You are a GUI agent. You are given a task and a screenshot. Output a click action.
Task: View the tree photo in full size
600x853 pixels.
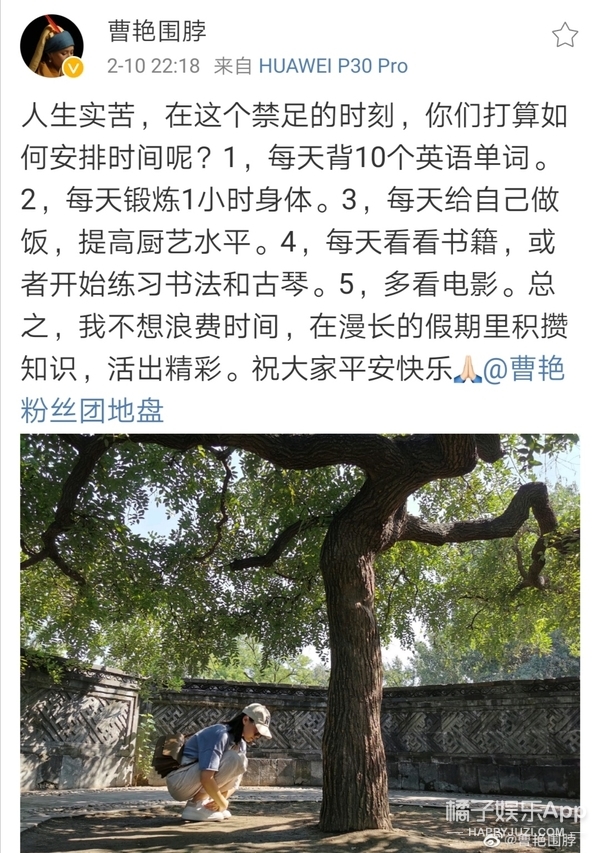click(300, 640)
